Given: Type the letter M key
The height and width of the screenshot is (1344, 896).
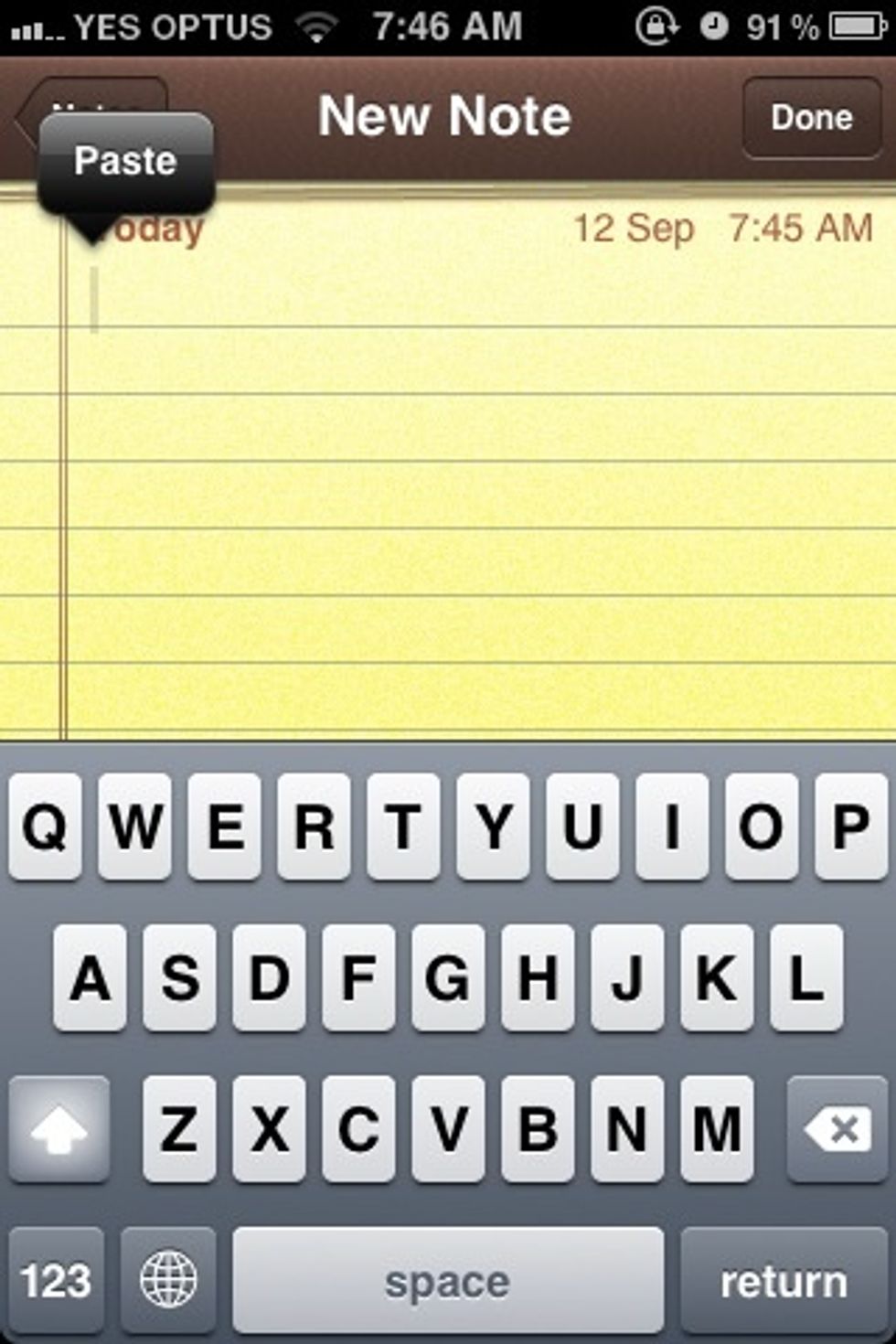Looking at the screenshot, I should (717, 1129).
